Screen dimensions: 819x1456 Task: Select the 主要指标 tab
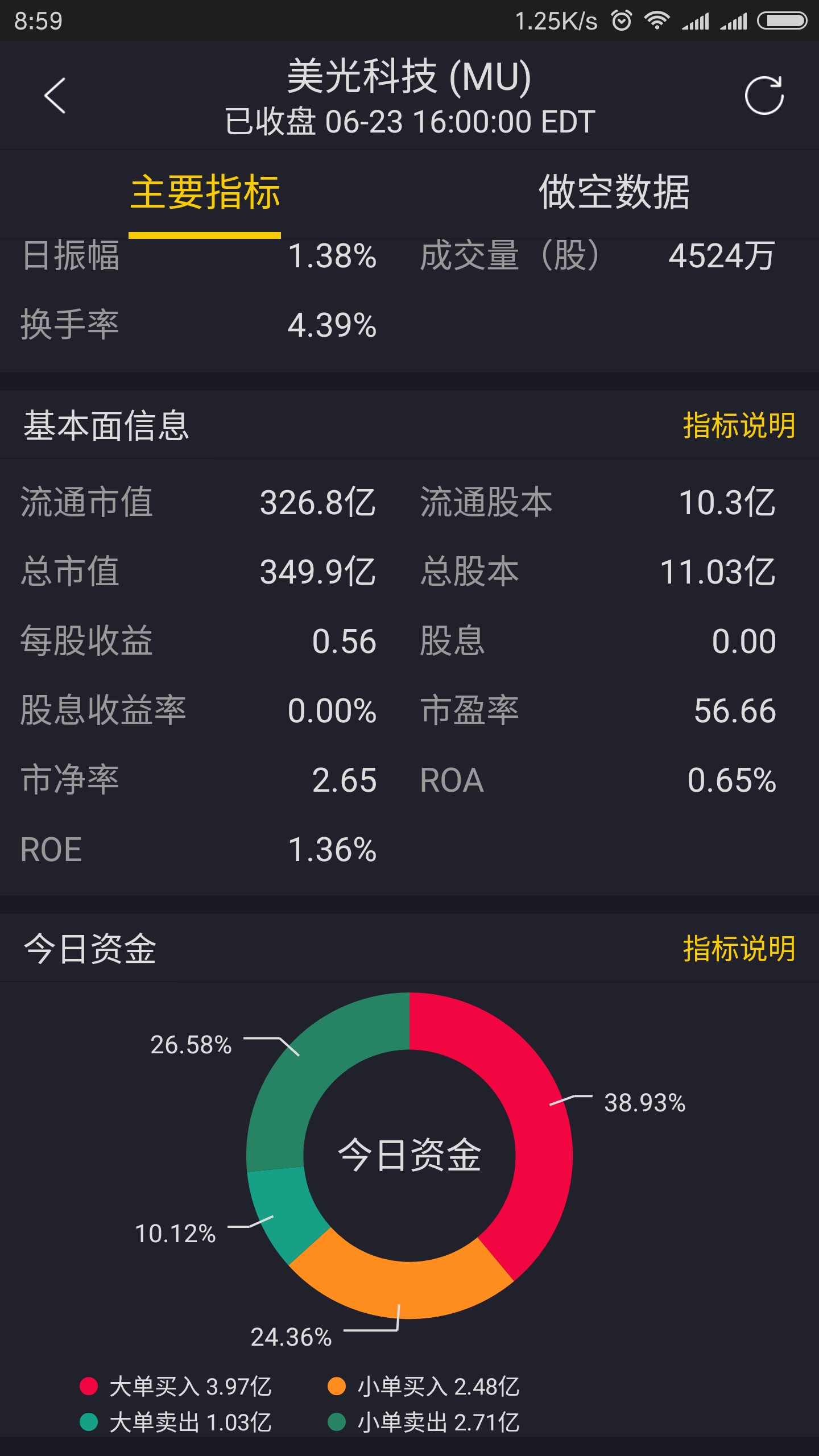pos(205,192)
